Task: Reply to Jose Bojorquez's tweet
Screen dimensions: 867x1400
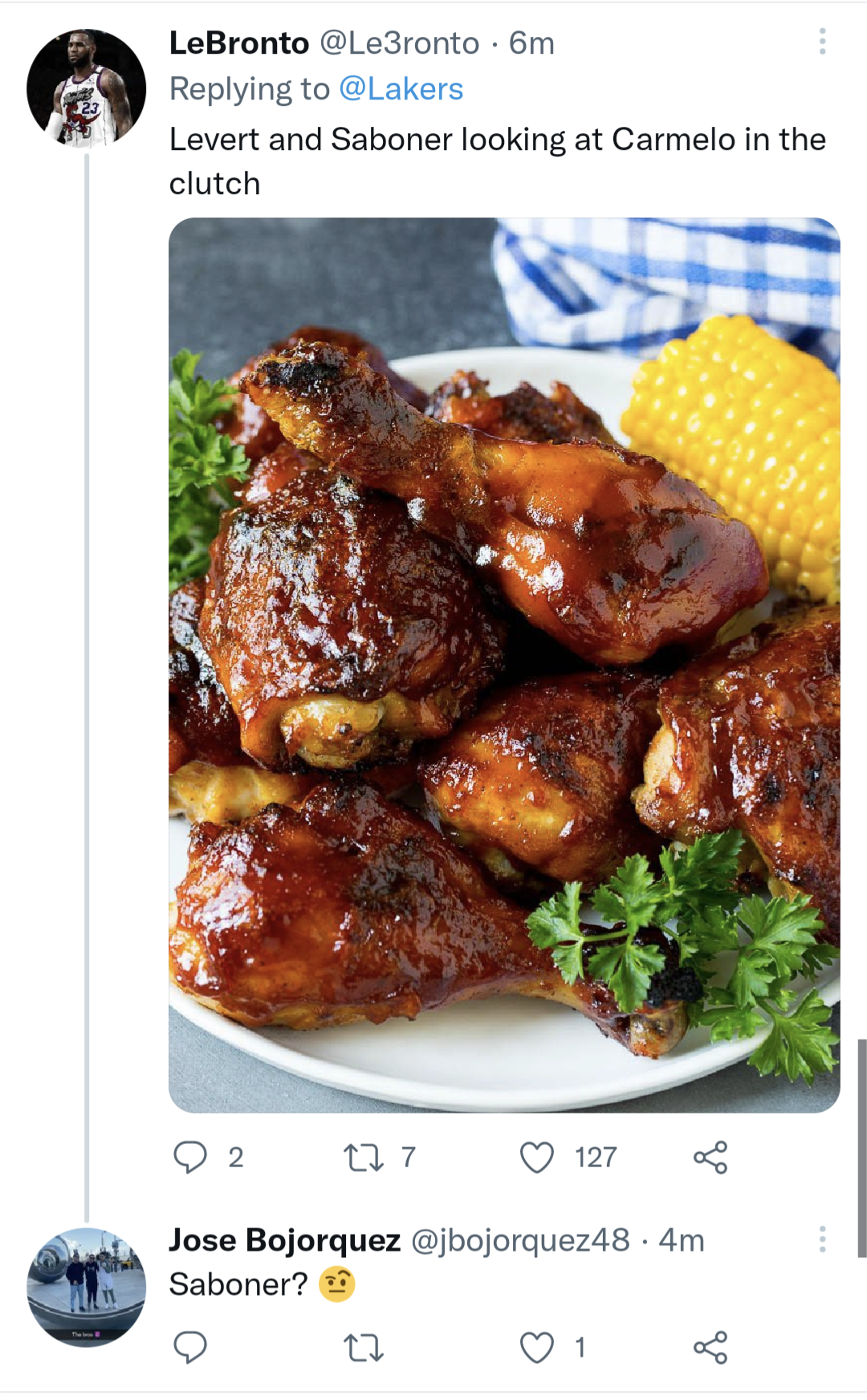Action: coord(191,1347)
